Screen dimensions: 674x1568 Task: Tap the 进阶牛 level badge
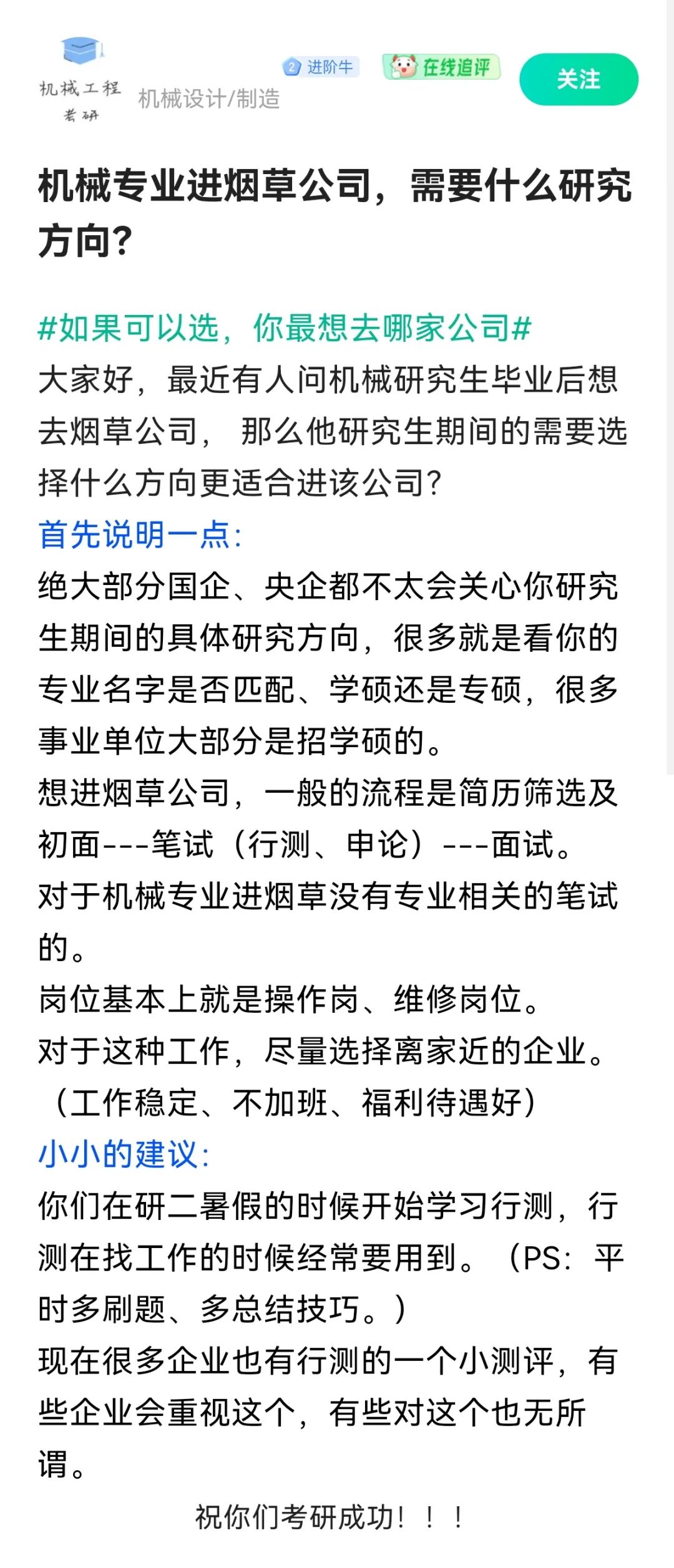pyautogui.click(x=320, y=67)
